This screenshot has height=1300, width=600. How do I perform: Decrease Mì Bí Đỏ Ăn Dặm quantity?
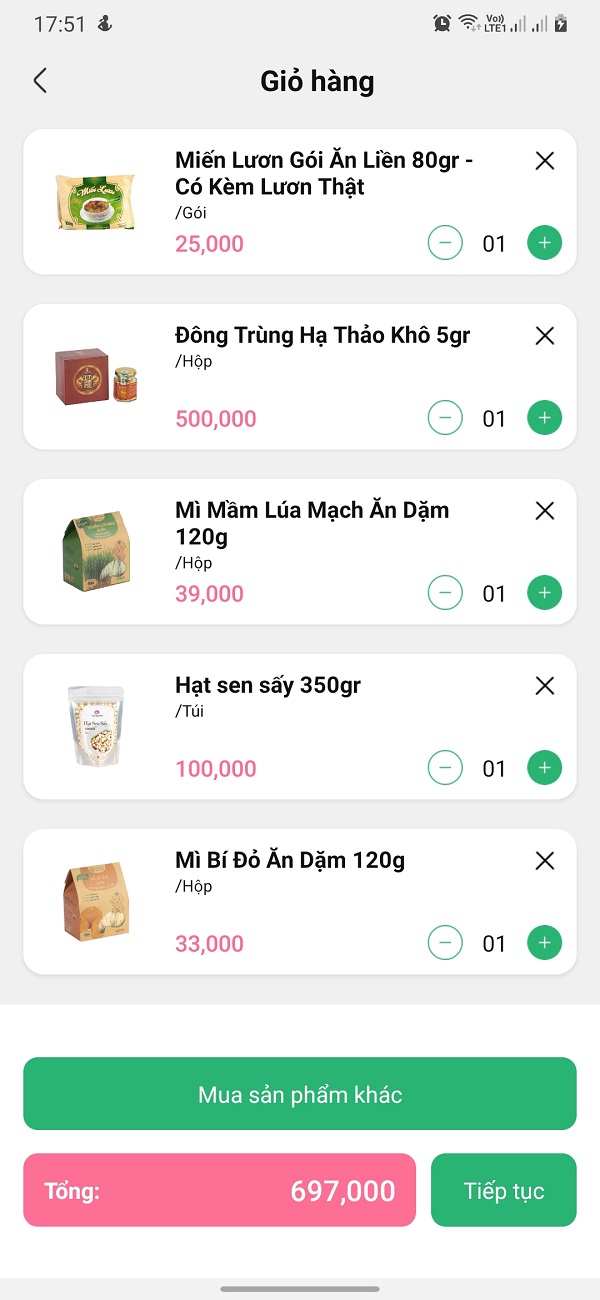445,943
